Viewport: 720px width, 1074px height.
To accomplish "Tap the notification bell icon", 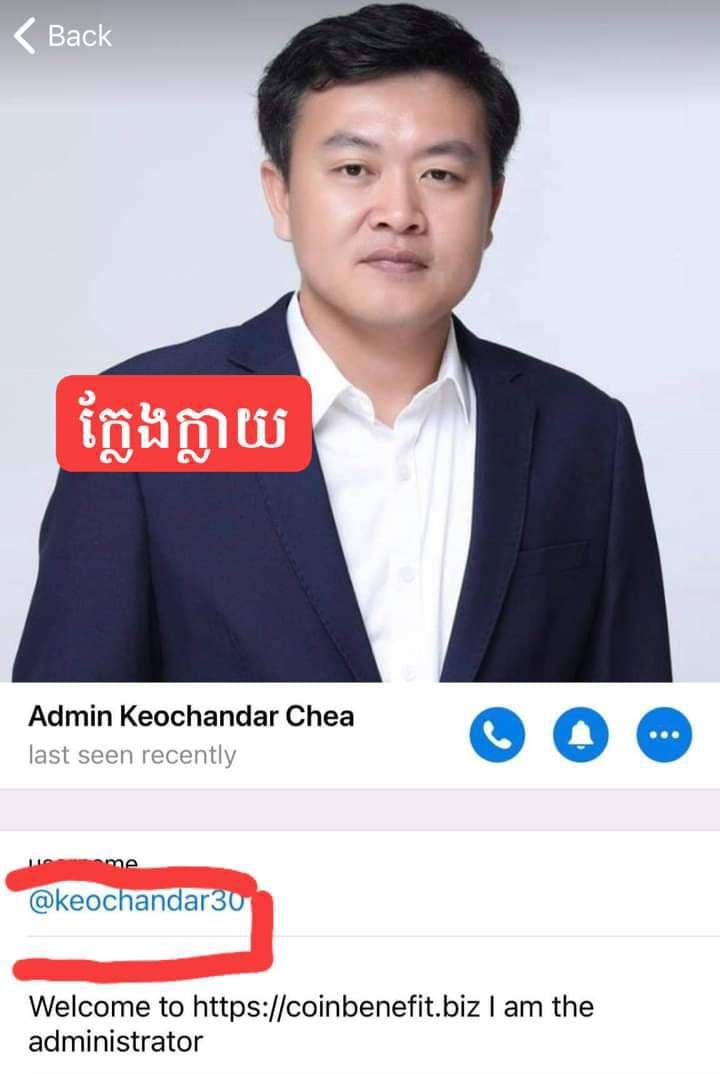I will (581, 734).
